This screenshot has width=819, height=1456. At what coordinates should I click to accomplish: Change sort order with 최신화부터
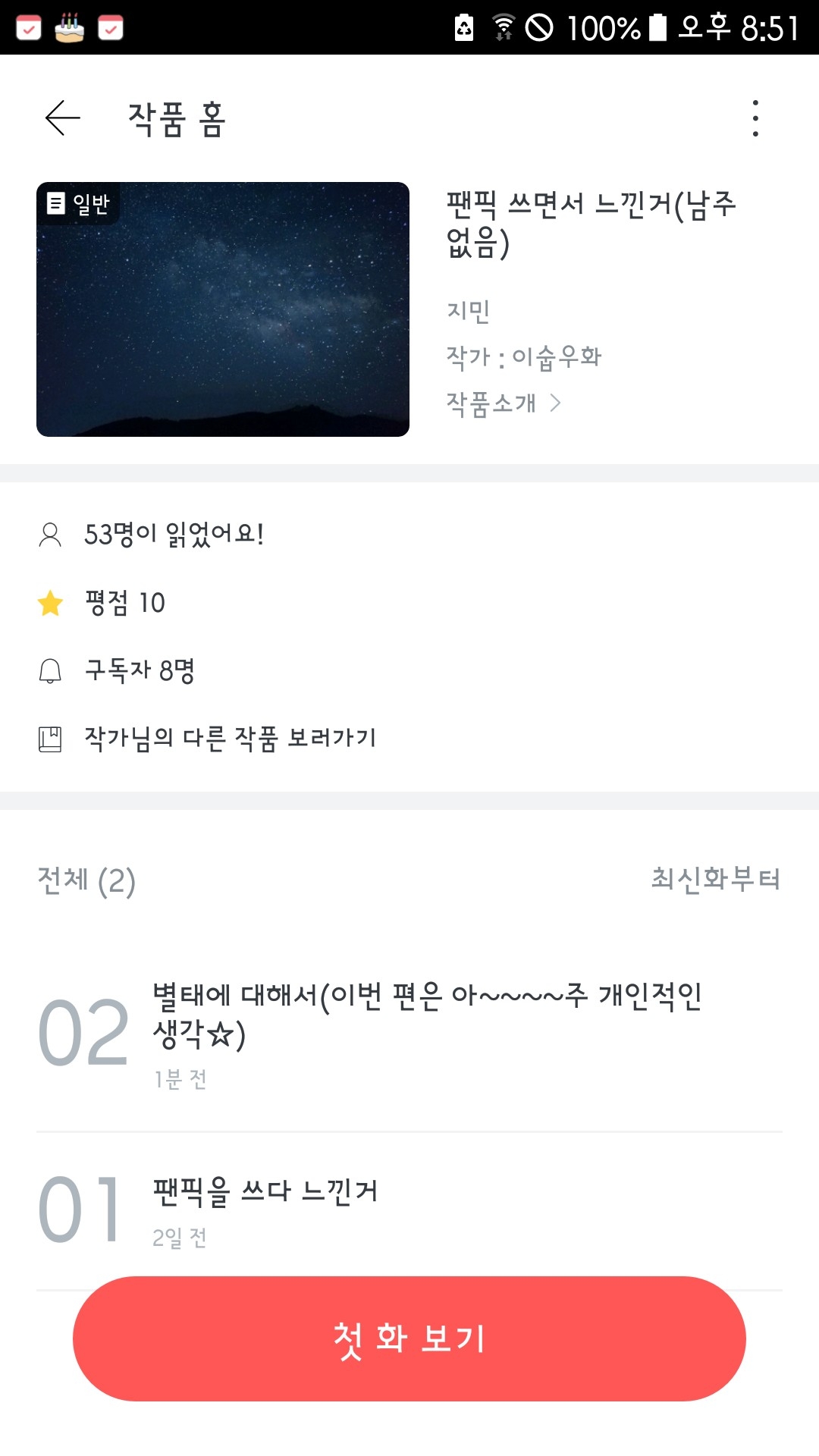(715, 879)
